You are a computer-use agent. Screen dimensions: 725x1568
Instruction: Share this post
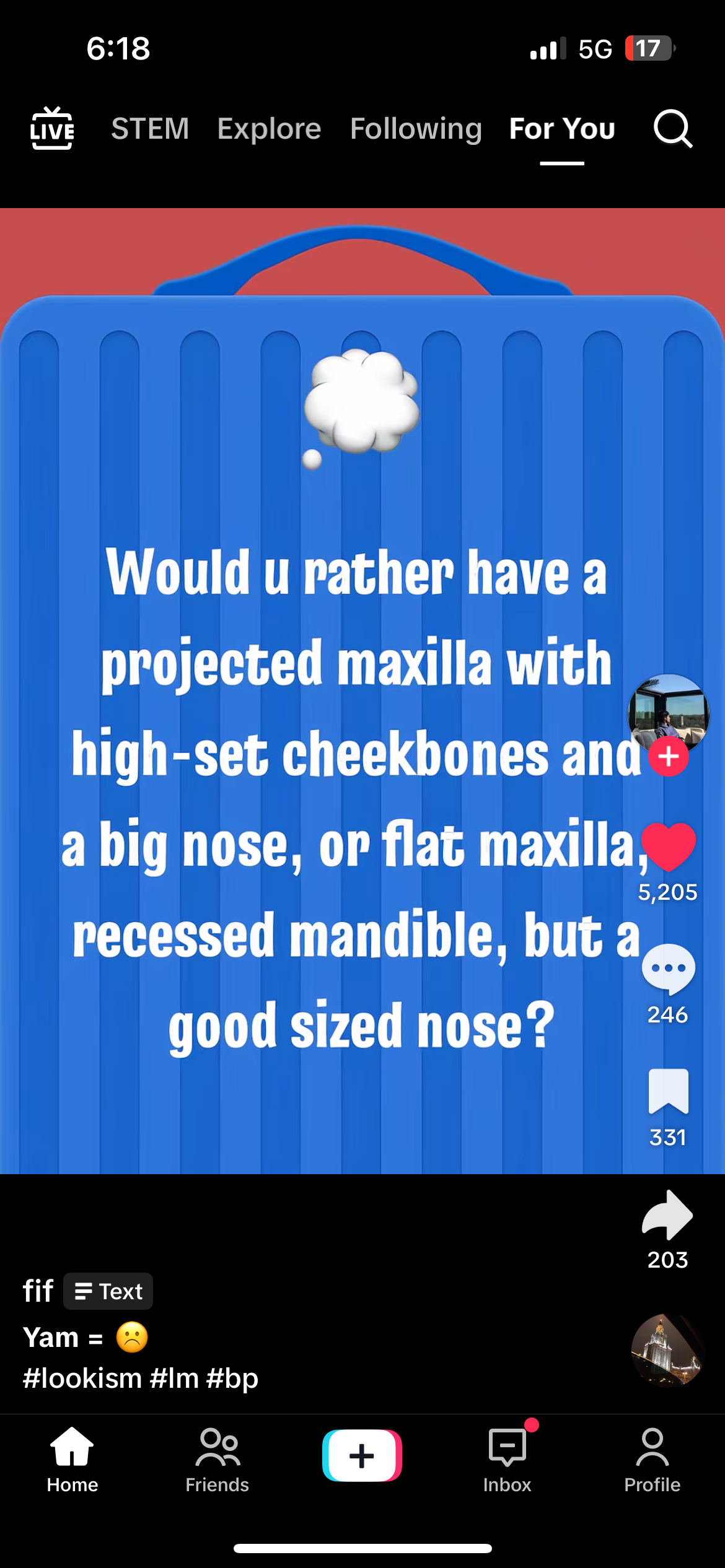tap(668, 1215)
